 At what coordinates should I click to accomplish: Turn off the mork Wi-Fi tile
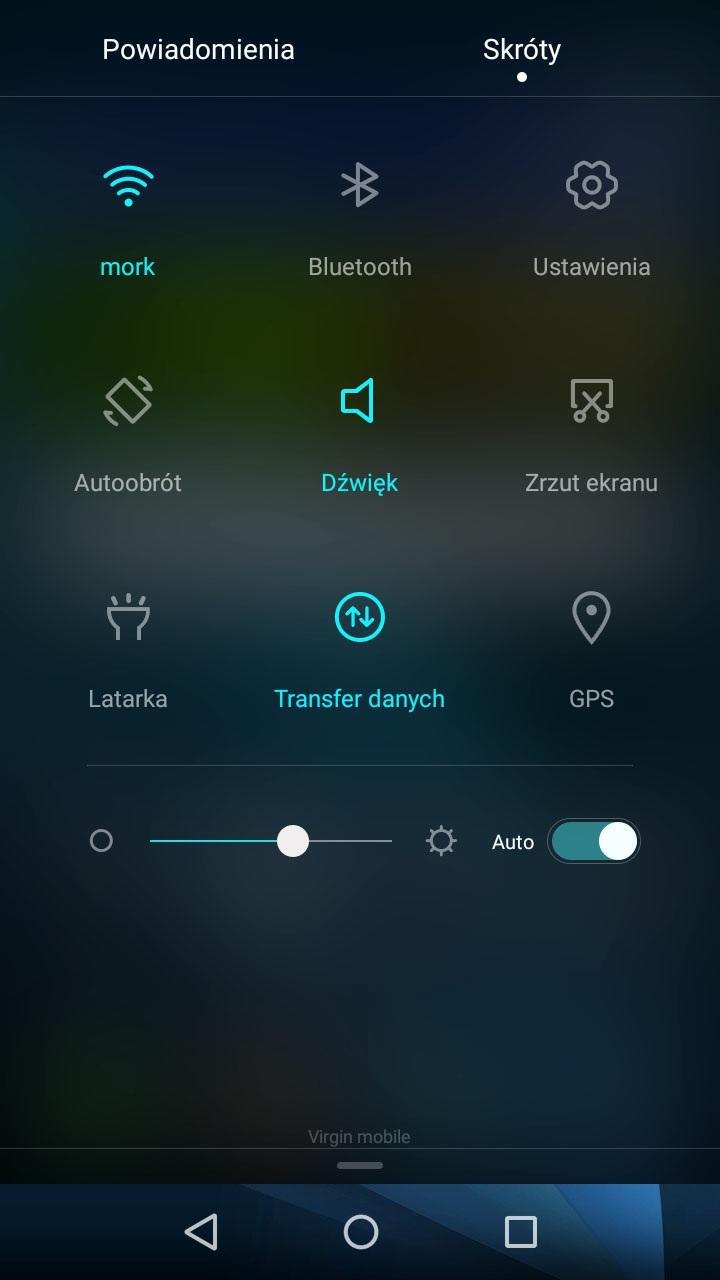coord(128,187)
